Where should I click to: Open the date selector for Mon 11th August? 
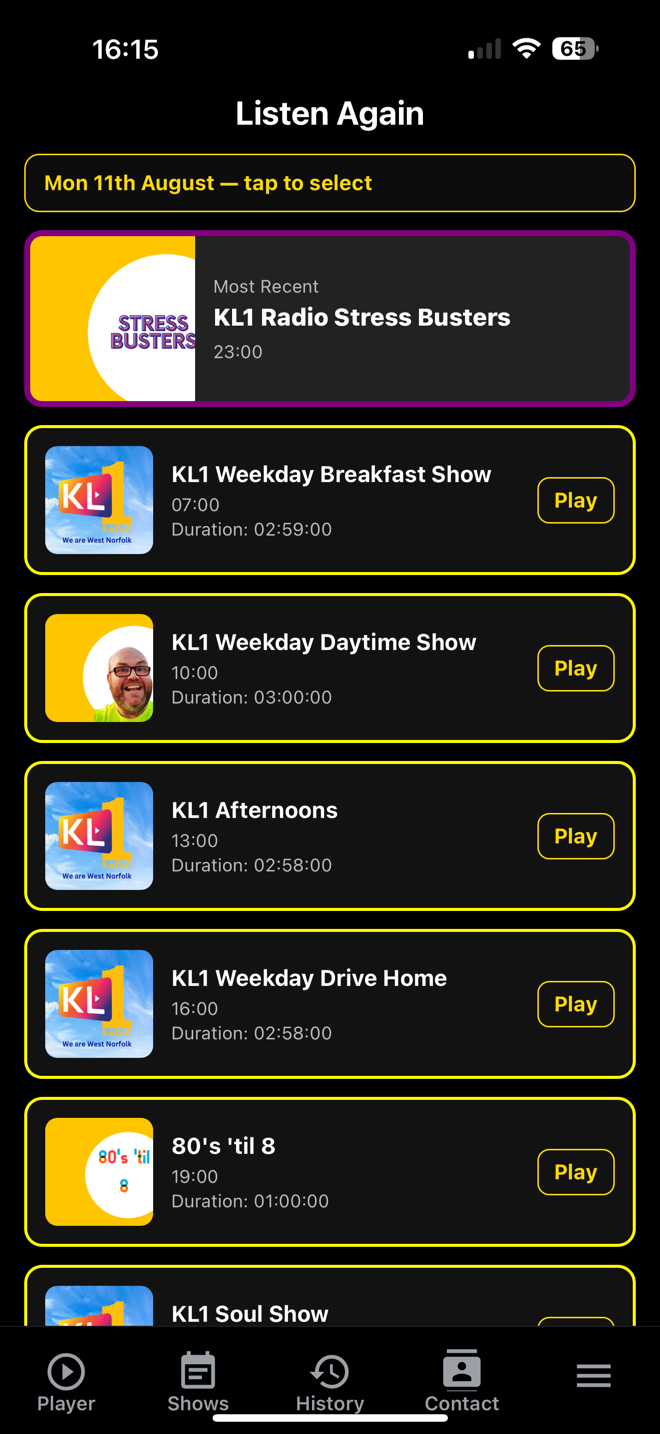click(x=330, y=183)
